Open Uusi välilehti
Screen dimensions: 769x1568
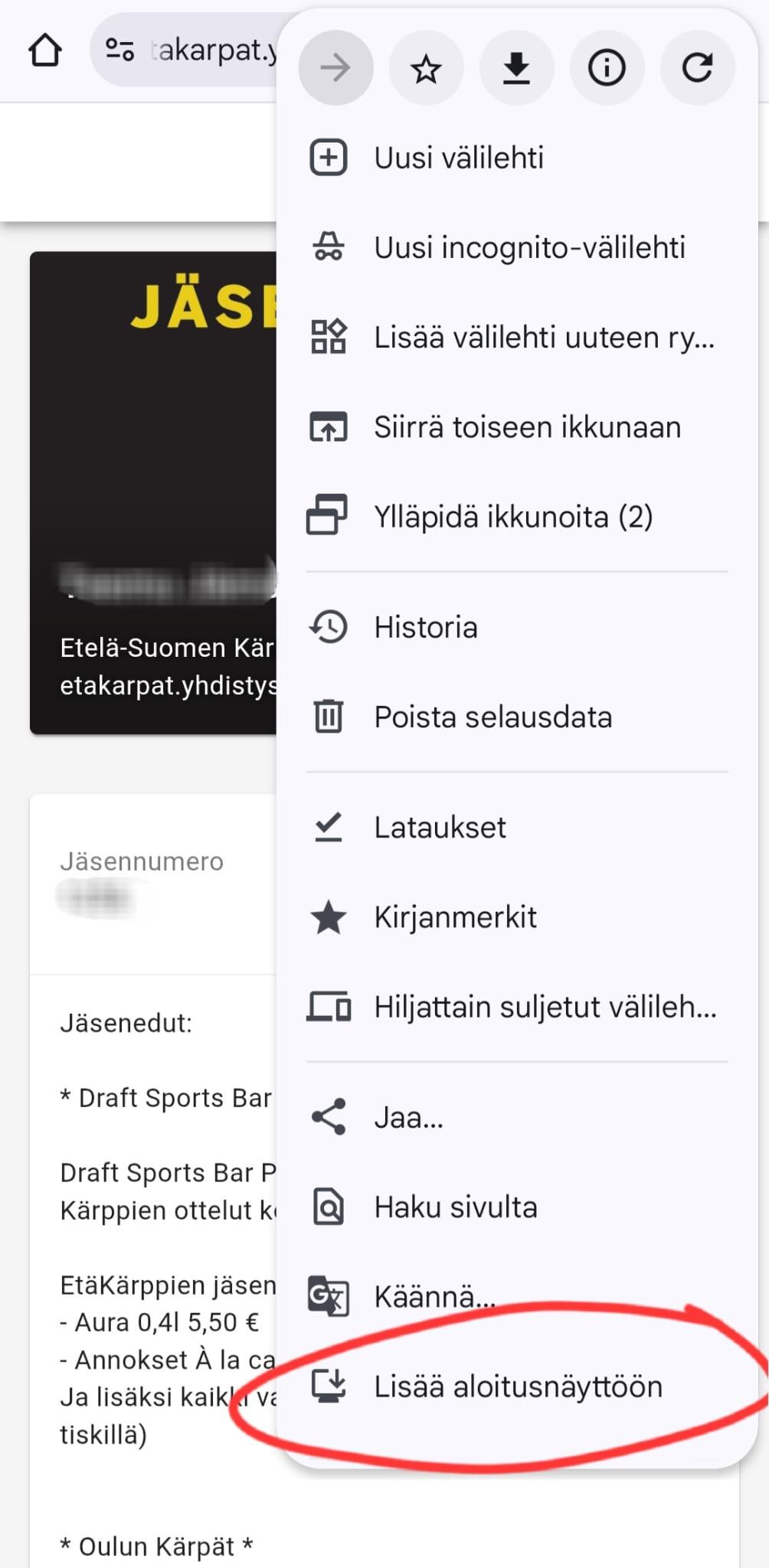pos(458,158)
